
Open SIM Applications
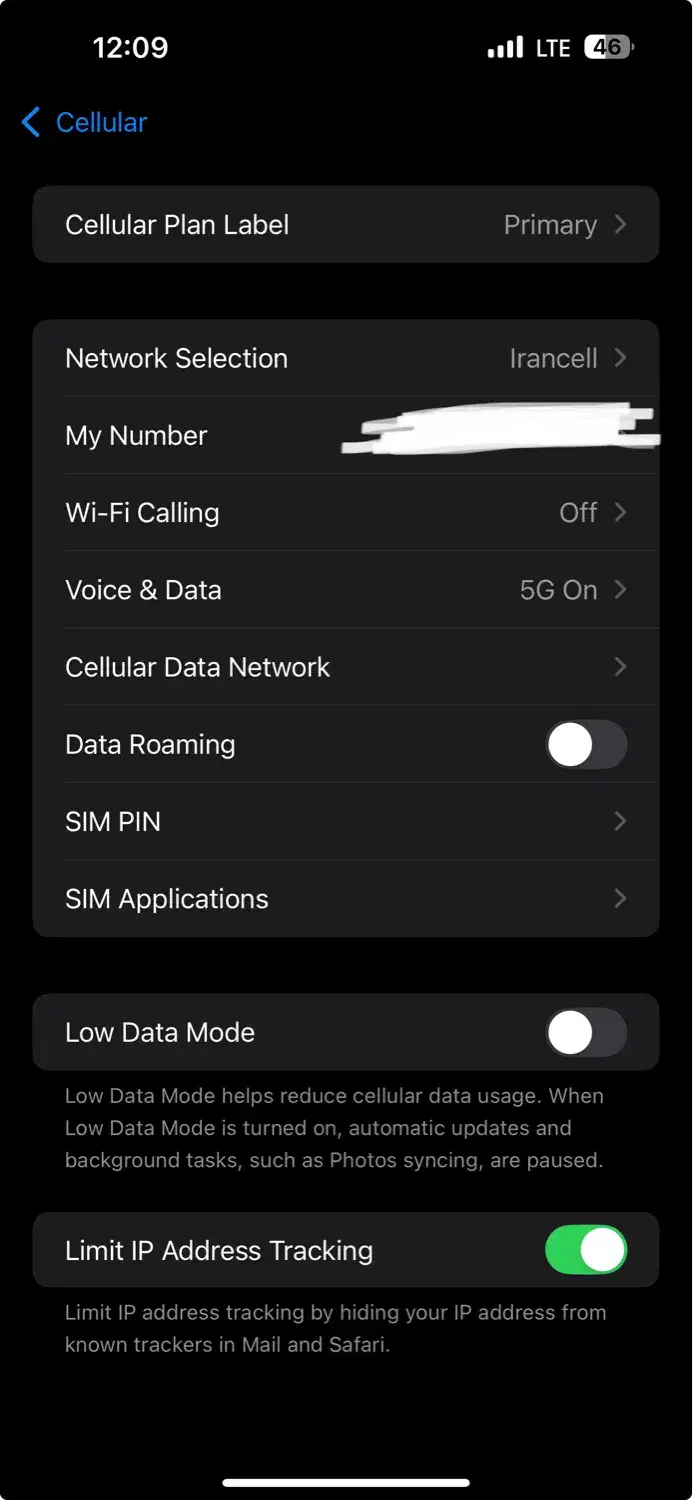pyautogui.click(x=345, y=899)
